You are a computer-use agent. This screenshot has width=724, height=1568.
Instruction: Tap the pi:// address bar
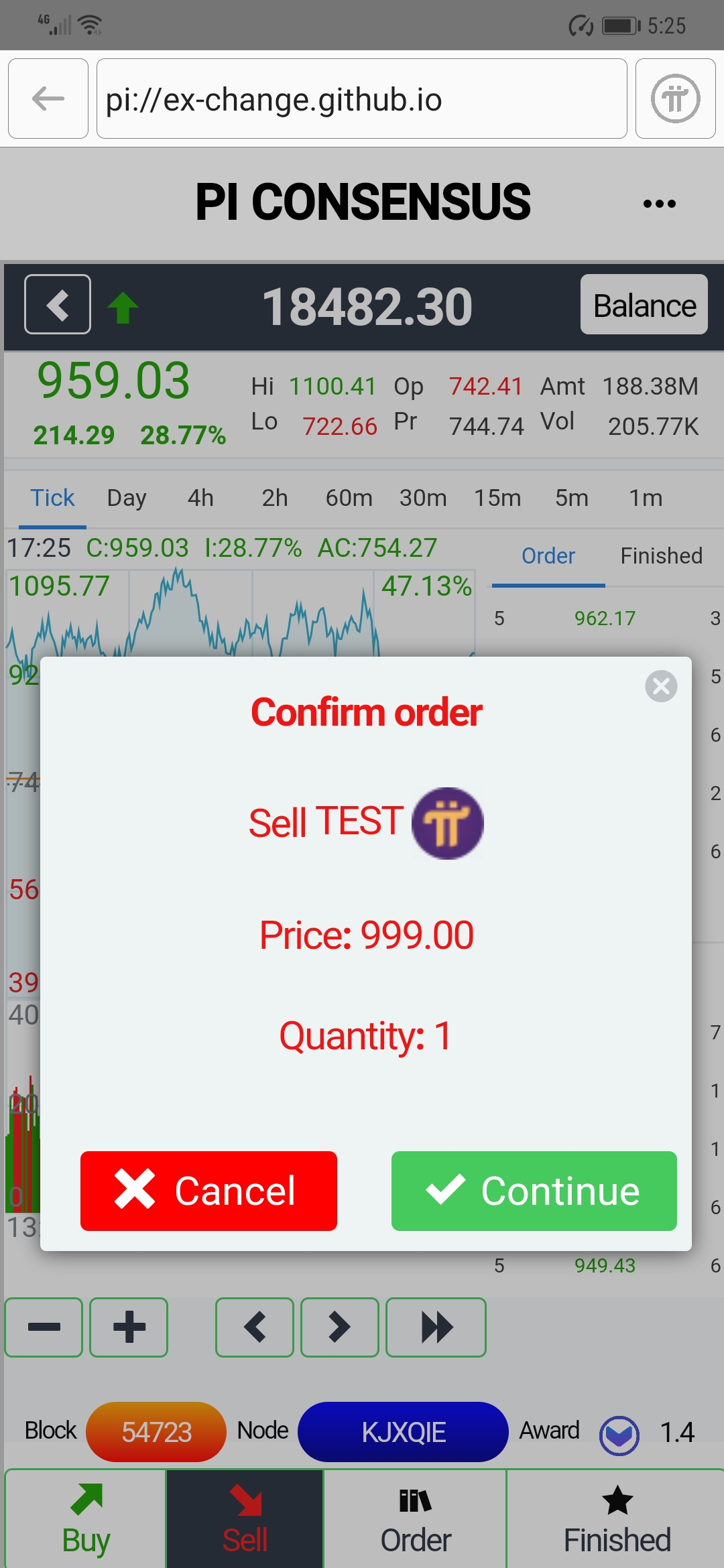[x=362, y=99]
